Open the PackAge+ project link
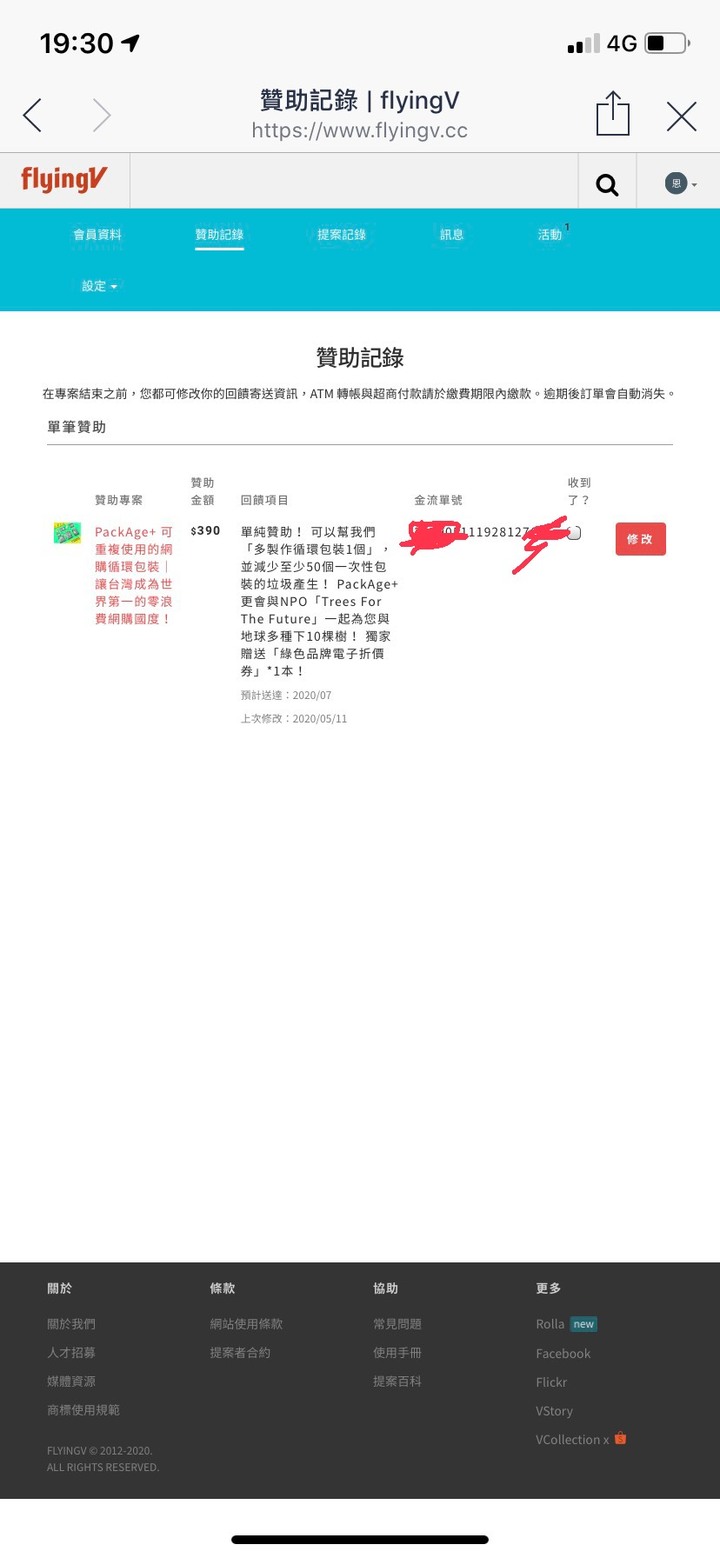The image size is (720, 1558). click(x=134, y=575)
